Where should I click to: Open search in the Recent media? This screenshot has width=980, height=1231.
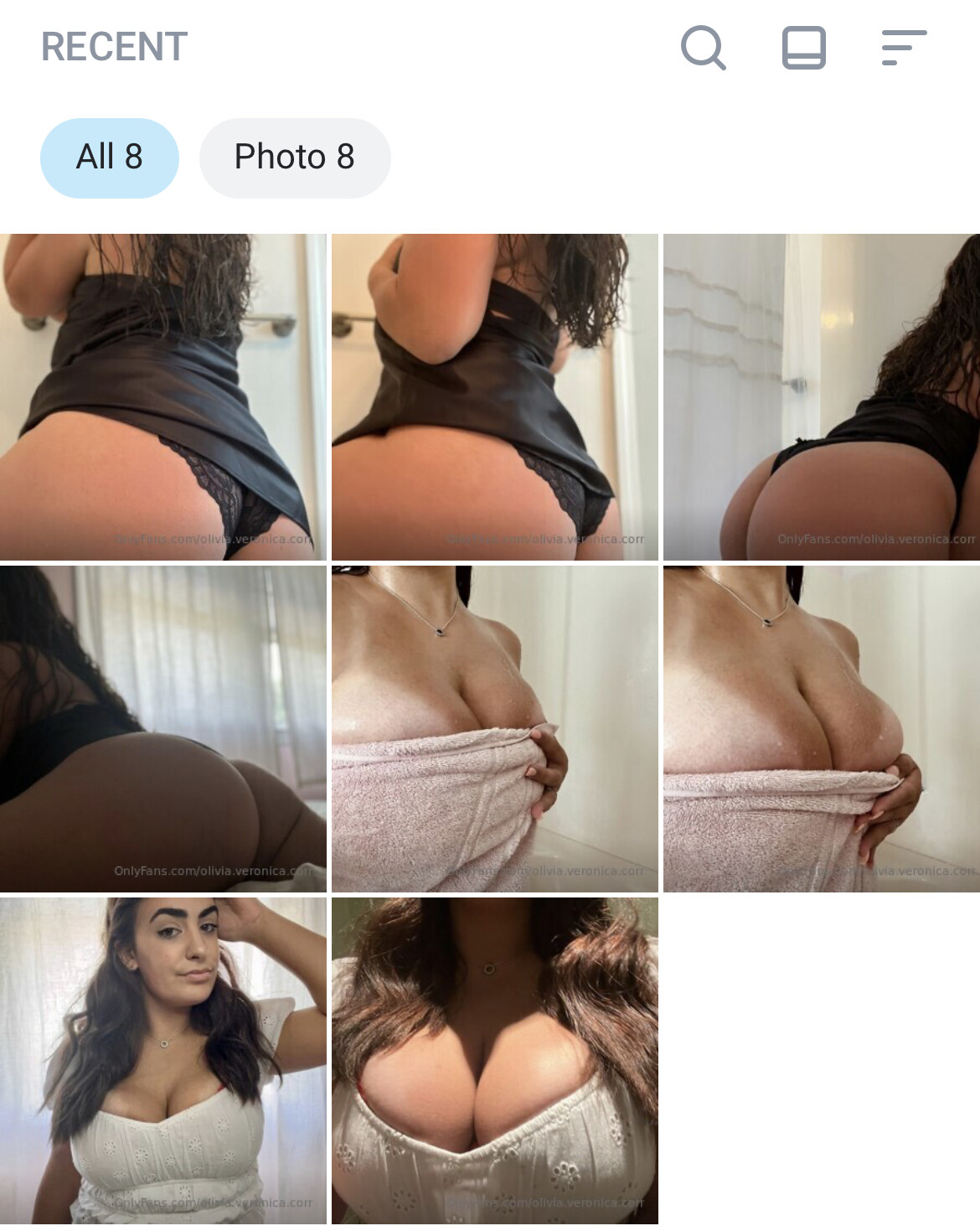pyautogui.click(x=703, y=48)
